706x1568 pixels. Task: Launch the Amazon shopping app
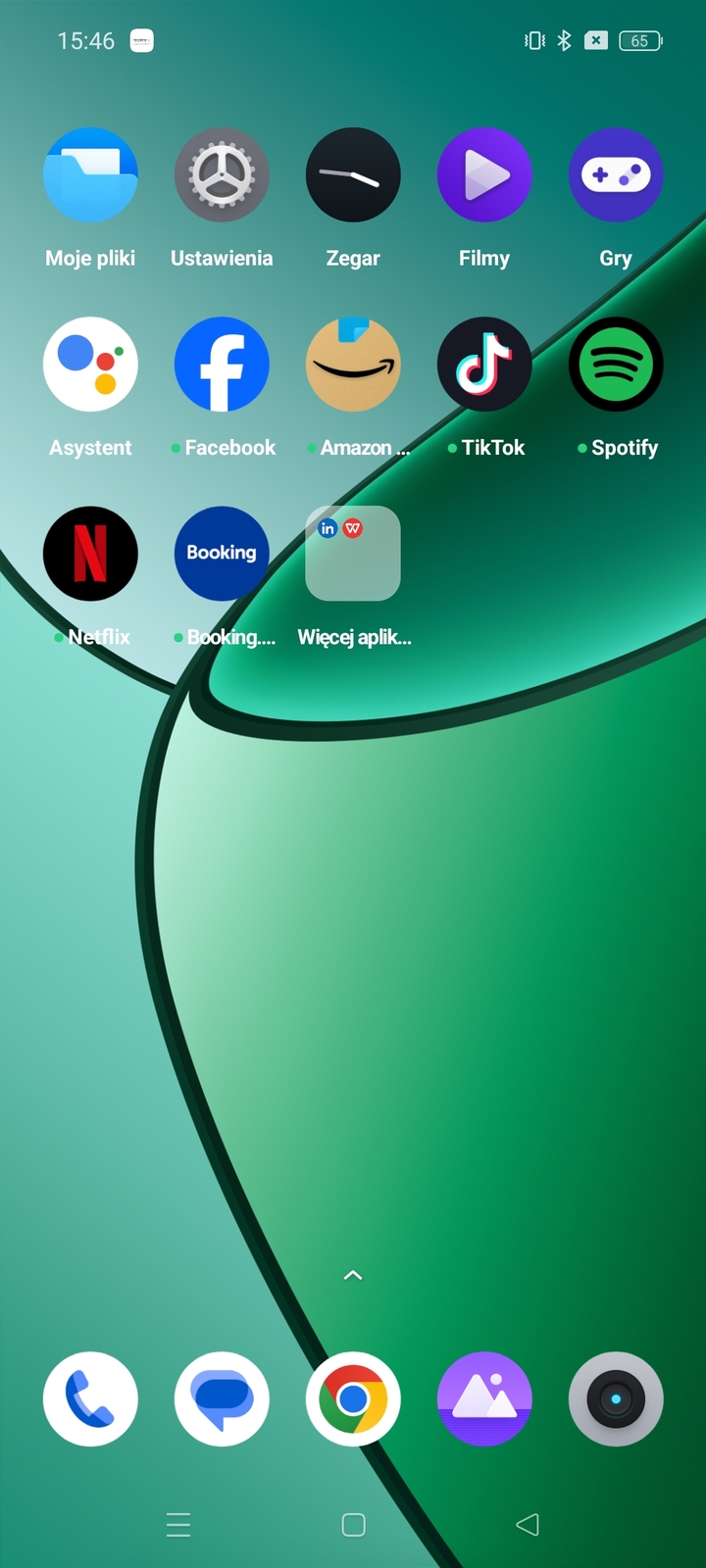pyautogui.click(x=353, y=365)
